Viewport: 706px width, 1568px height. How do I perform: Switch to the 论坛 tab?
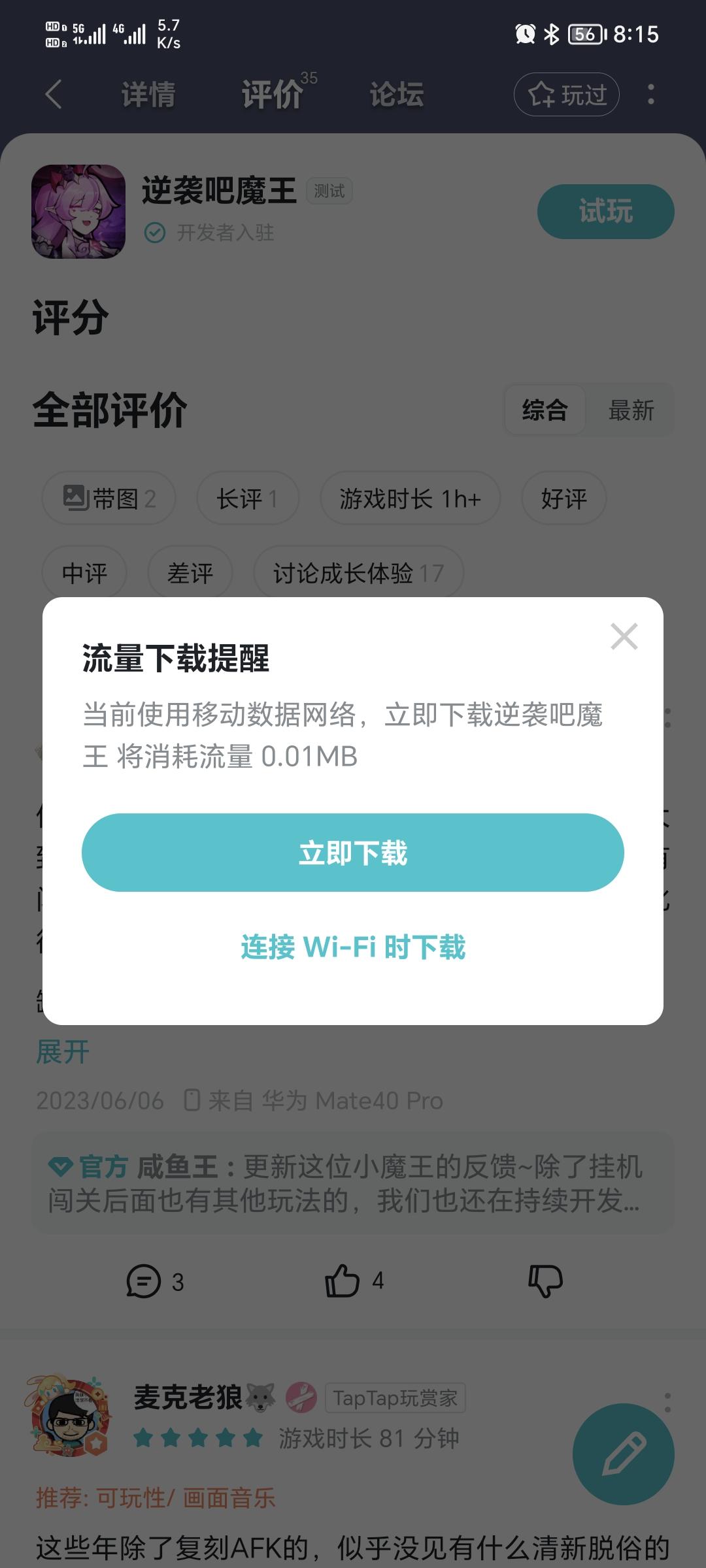pyautogui.click(x=395, y=94)
